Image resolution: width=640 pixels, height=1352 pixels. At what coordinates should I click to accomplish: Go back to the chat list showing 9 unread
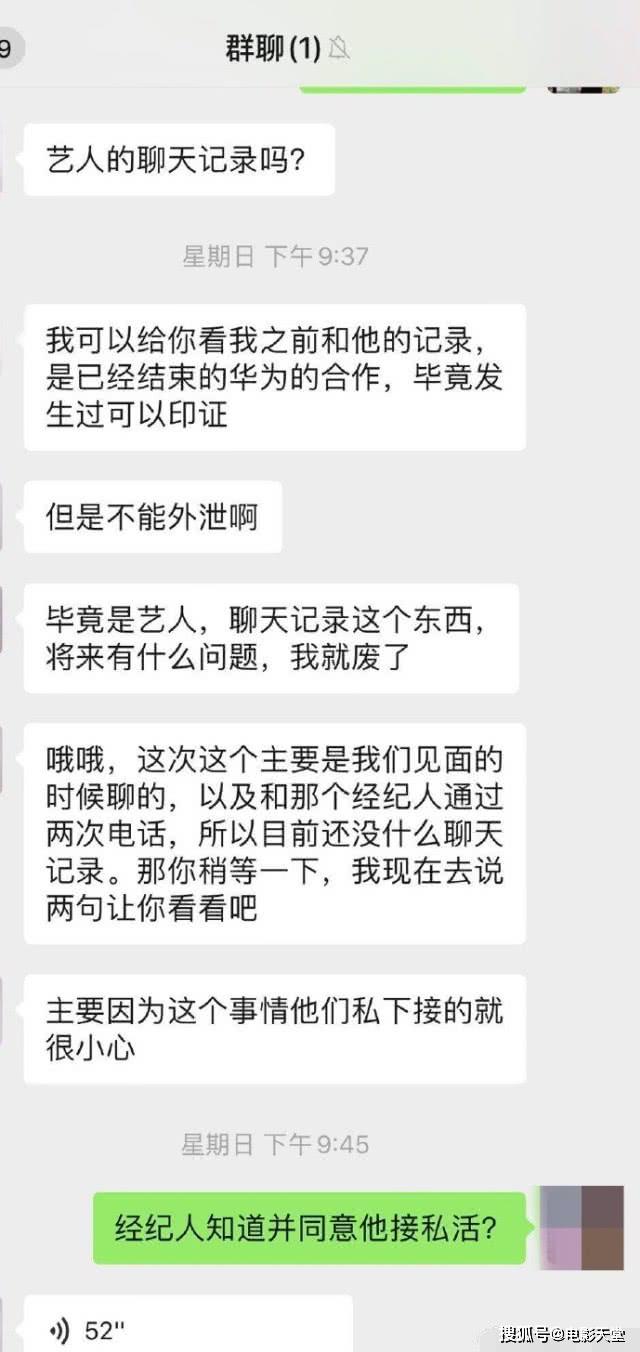(8, 48)
